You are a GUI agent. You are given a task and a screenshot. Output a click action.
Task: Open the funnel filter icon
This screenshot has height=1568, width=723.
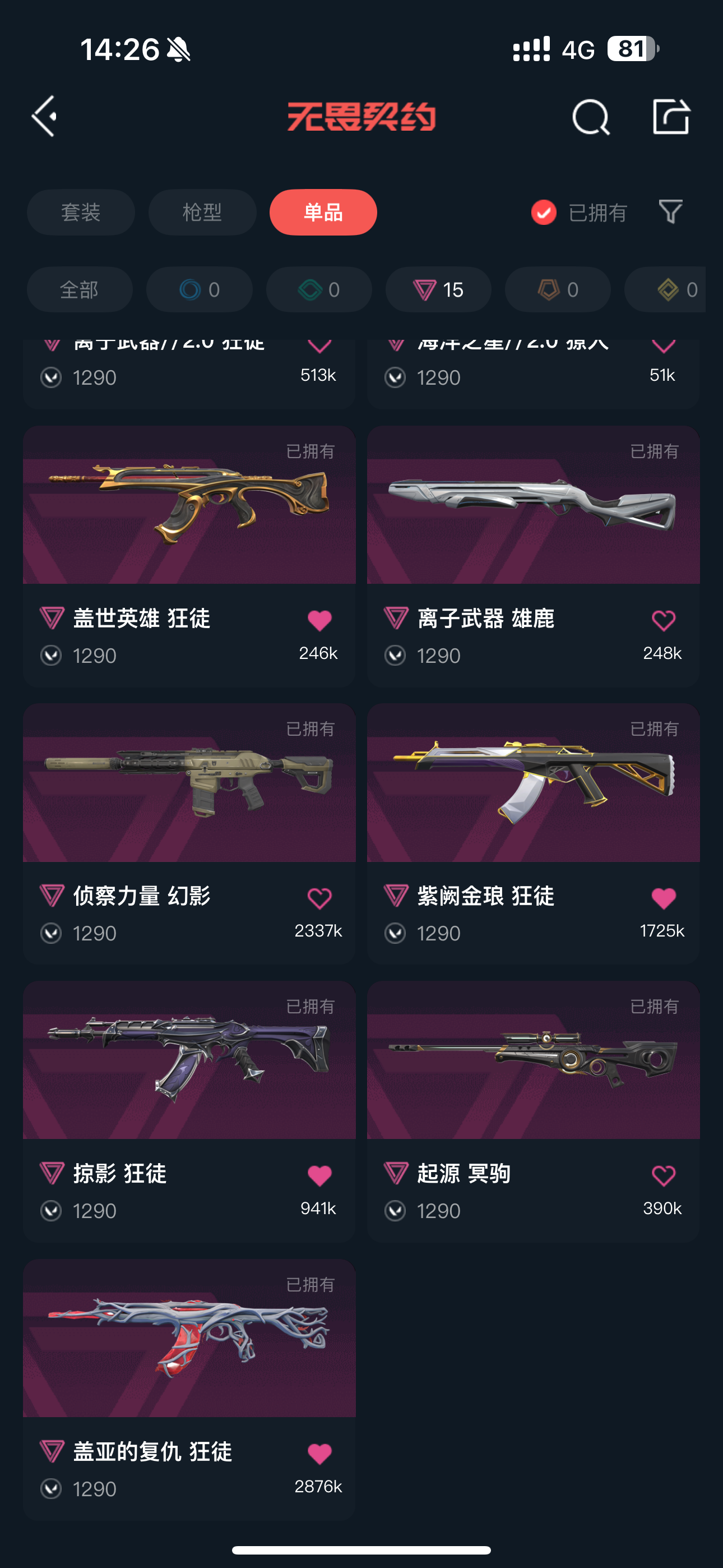pyautogui.click(x=671, y=212)
